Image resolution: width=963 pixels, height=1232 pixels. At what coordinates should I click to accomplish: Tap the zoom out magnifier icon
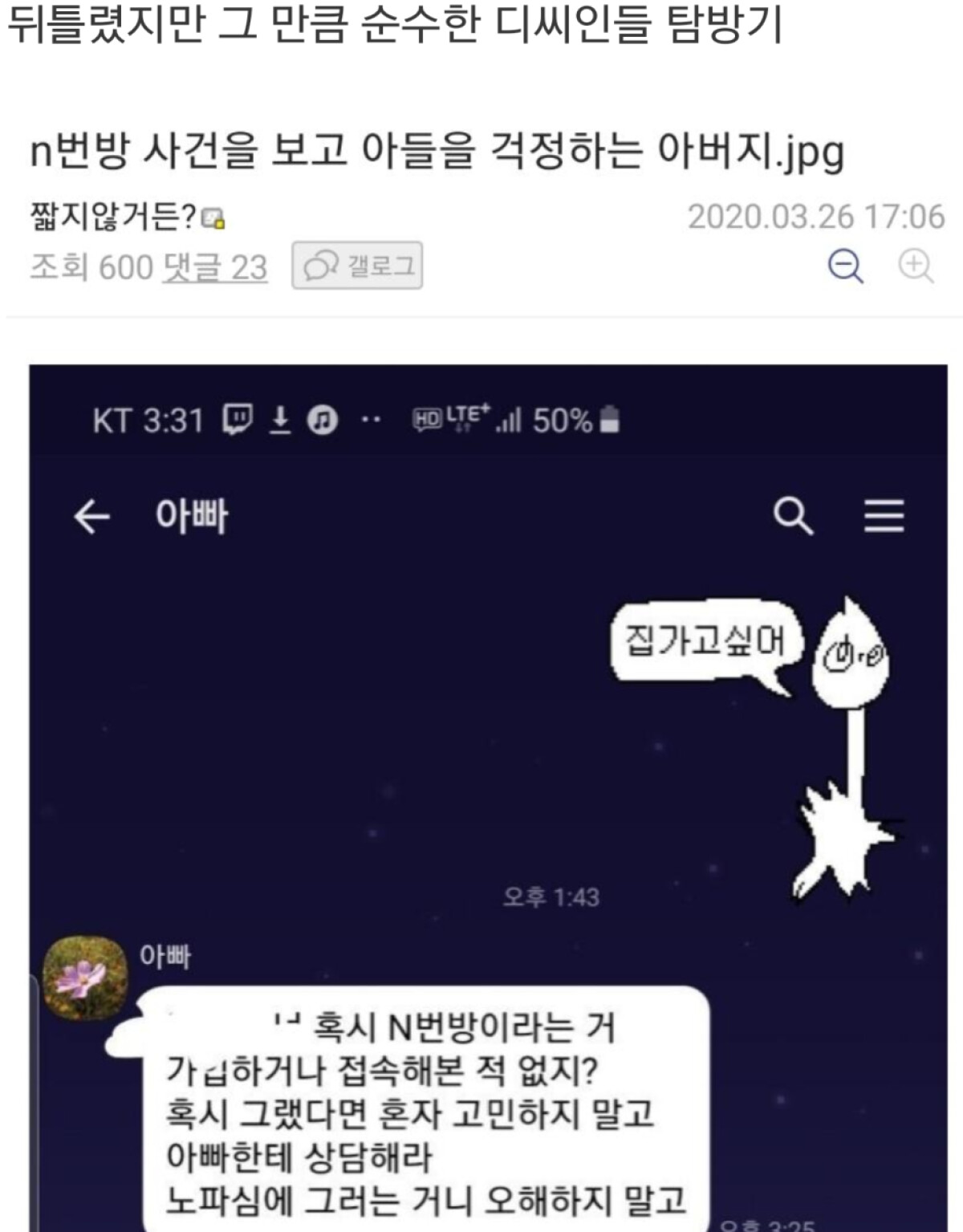(845, 266)
